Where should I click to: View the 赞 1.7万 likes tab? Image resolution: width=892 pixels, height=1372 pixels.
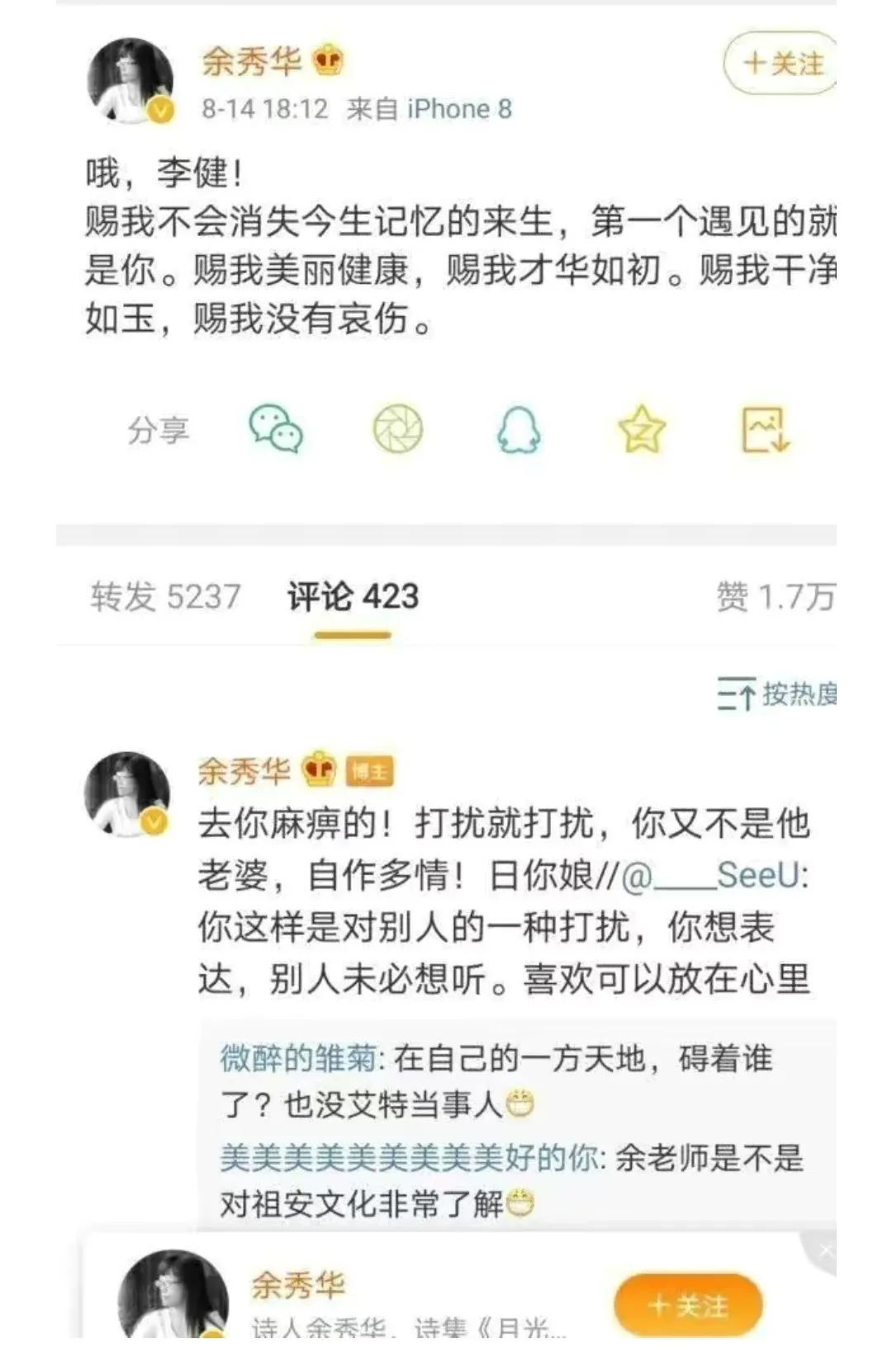(x=775, y=596)
